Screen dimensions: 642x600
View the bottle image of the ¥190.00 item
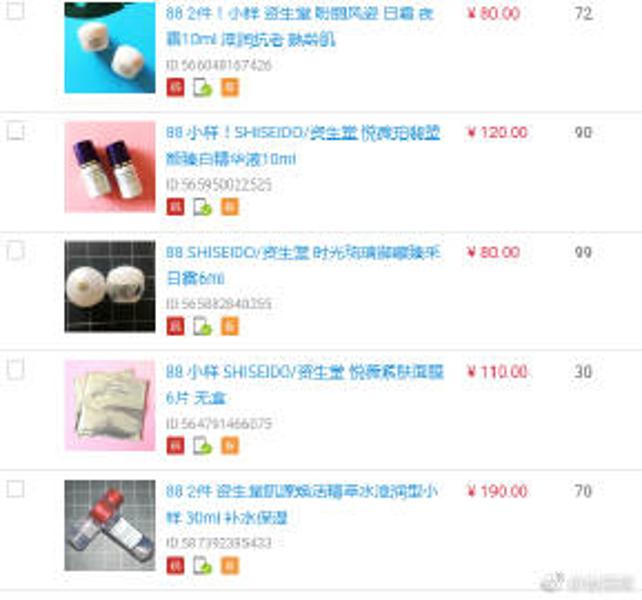click(x=110, y=525)
